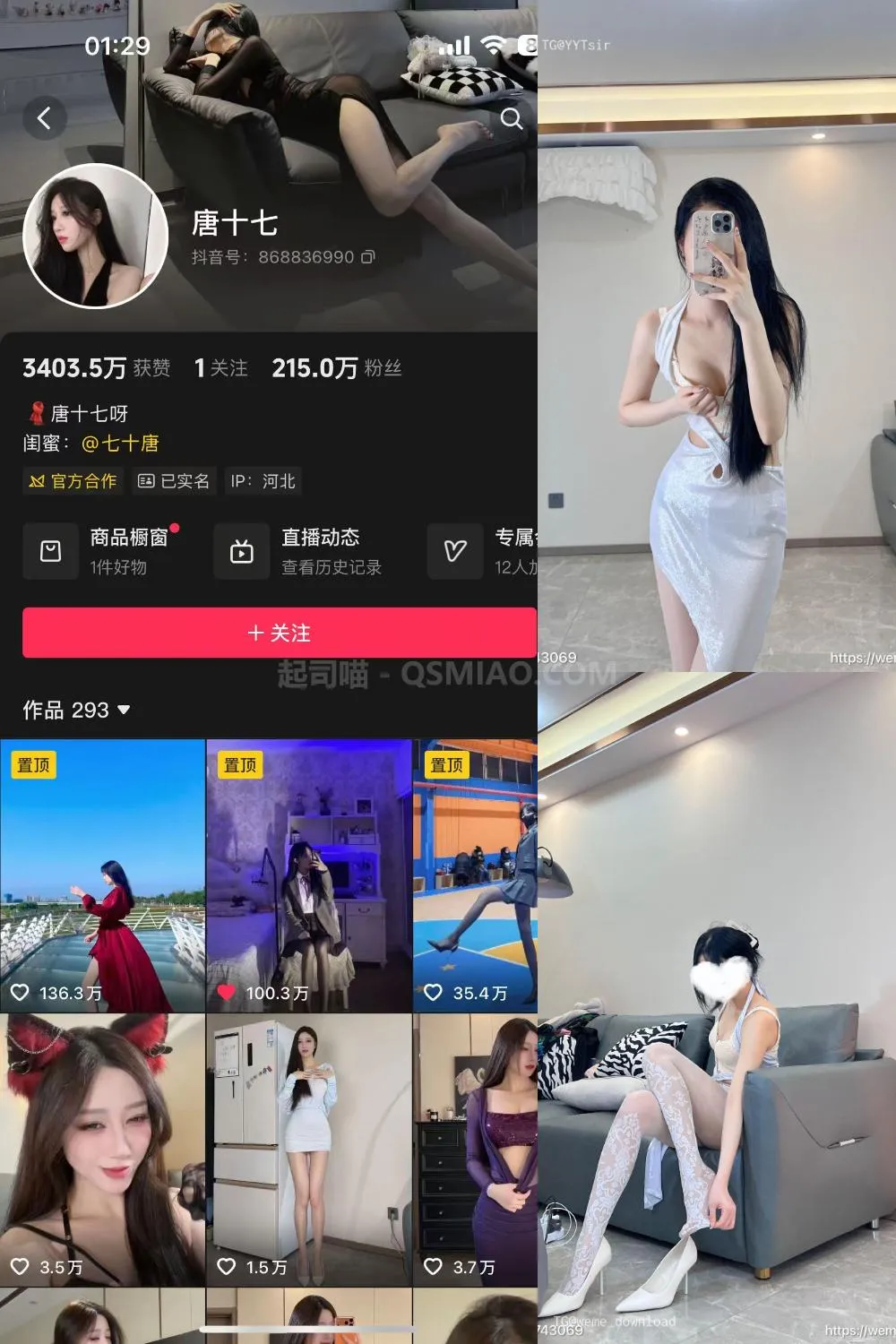Tap the IP: 河北 location label
Viewport: 896px width, 1344px height.
click(263, 481)
